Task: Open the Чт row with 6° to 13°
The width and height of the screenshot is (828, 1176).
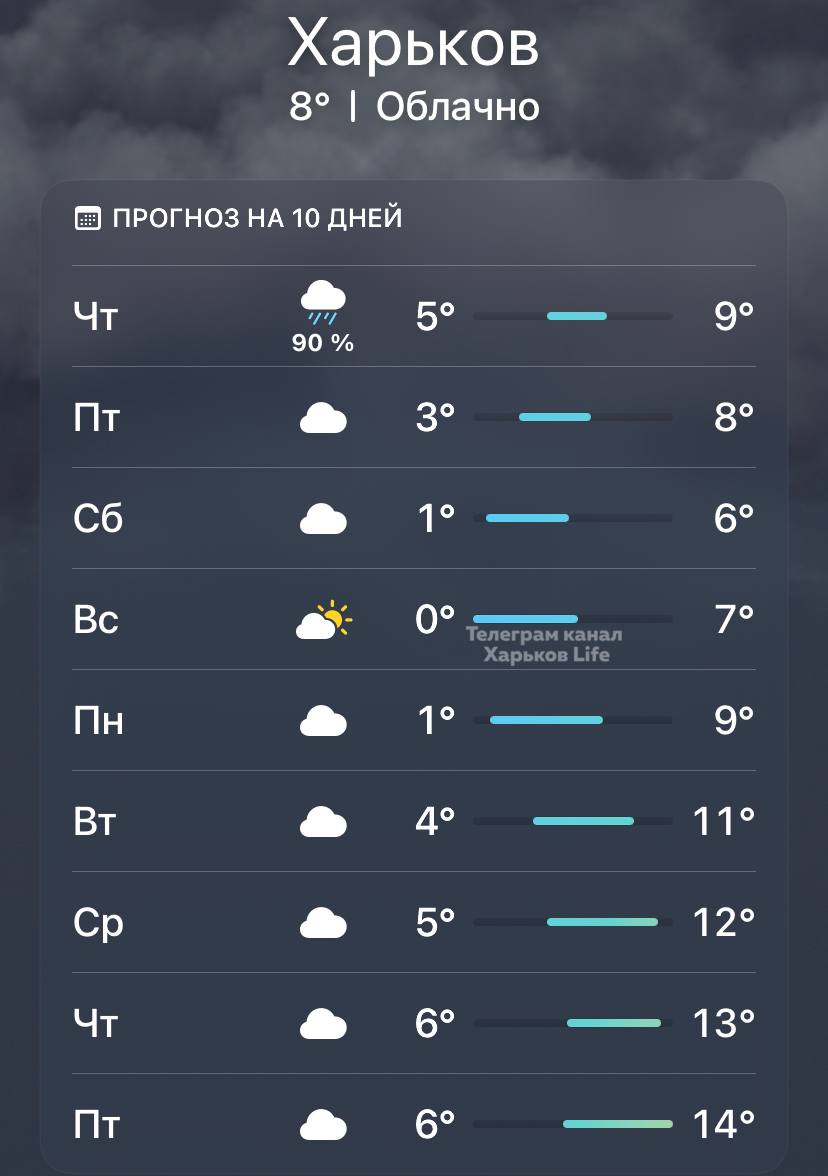Action: coord(413,1023)
